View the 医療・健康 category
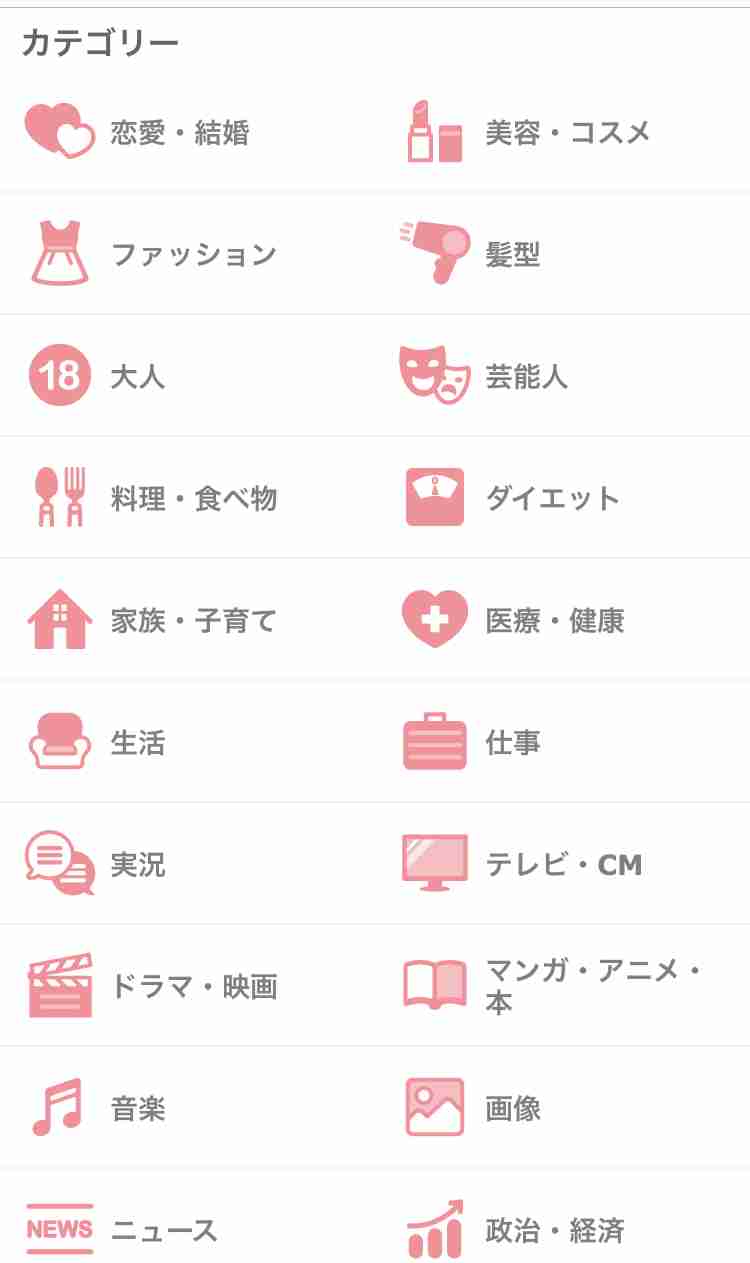 562,620
